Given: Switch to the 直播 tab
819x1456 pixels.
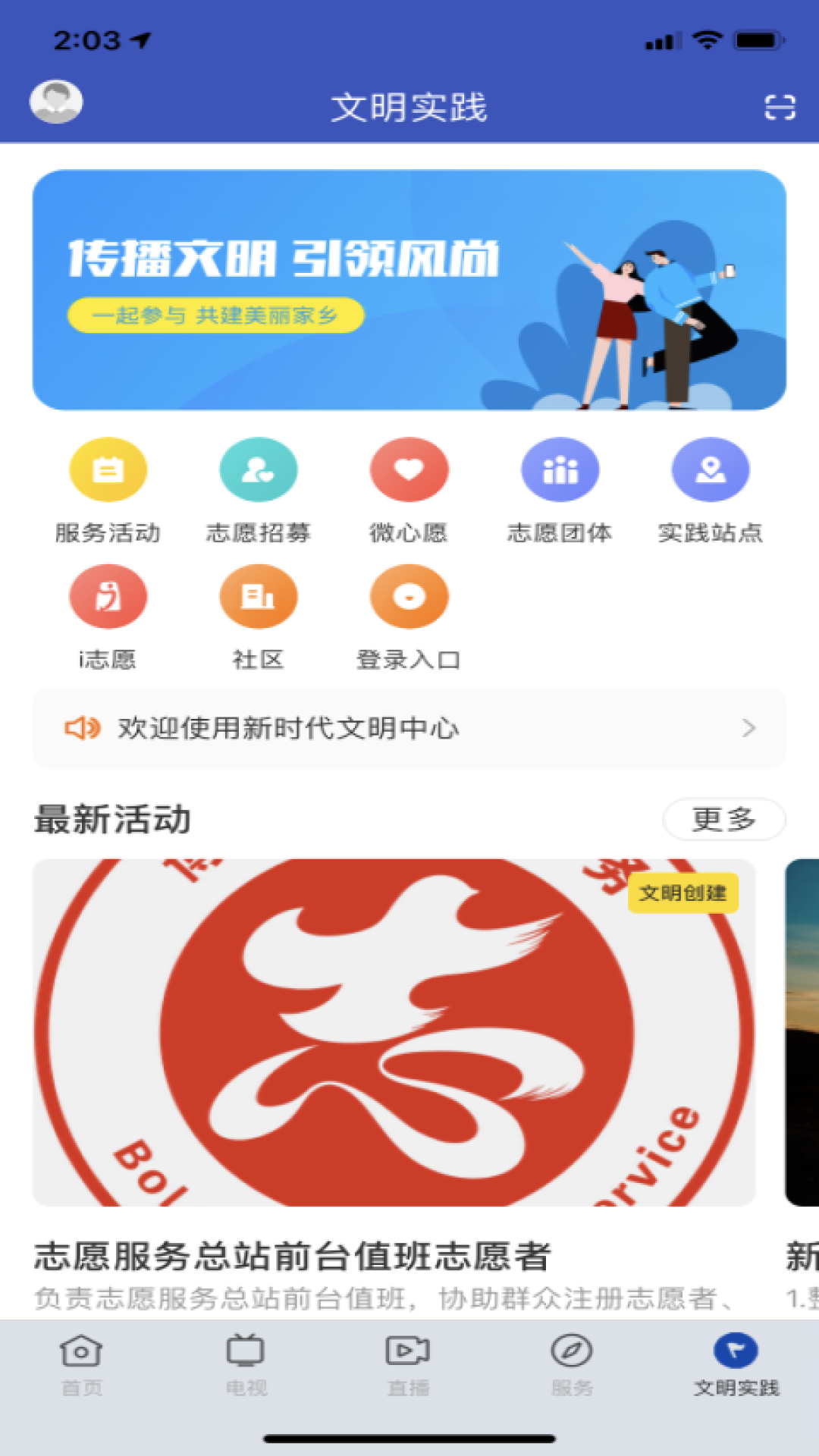Looking at the screenshot, I should click(x=408, y=1365).
